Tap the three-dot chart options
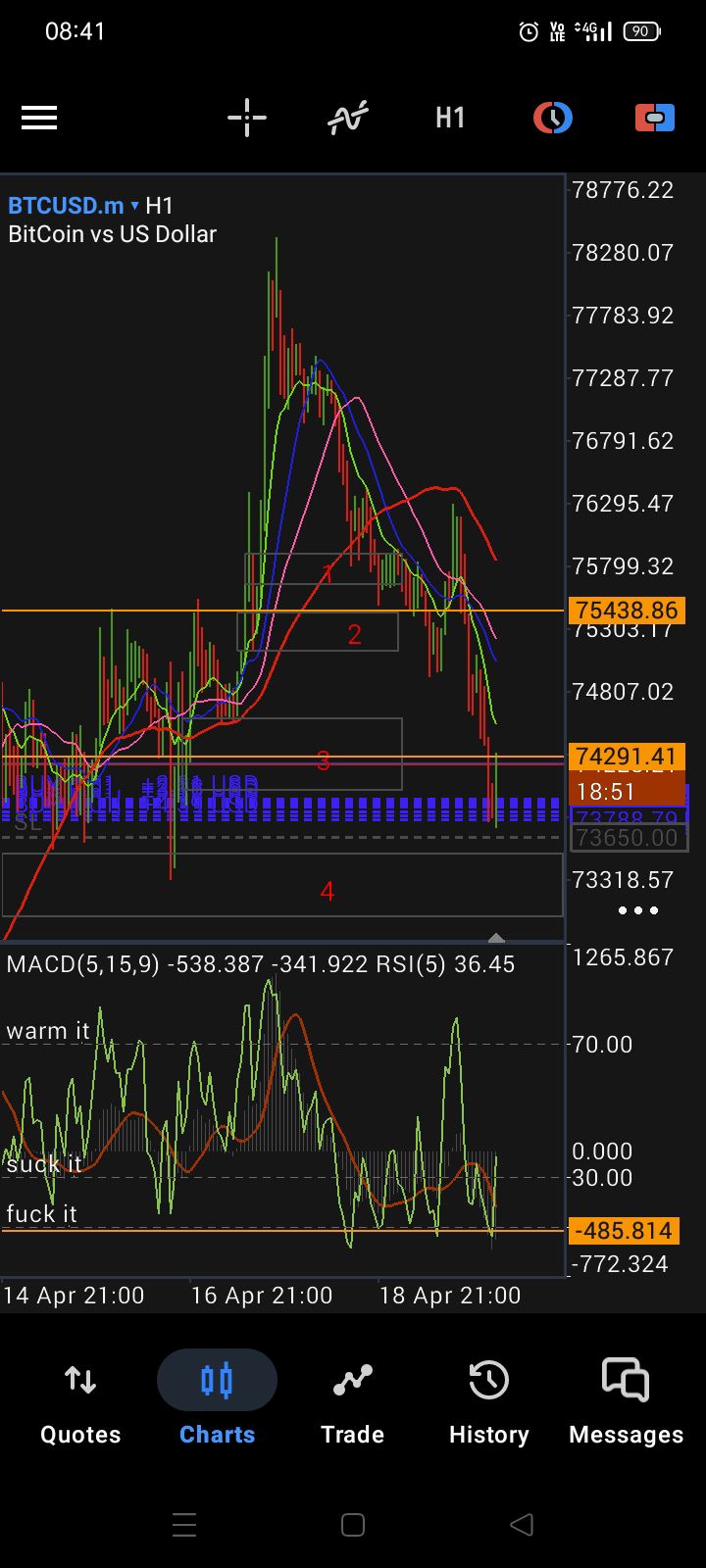The height and width of the screenshot is (1568, 706). pos(638,910)
